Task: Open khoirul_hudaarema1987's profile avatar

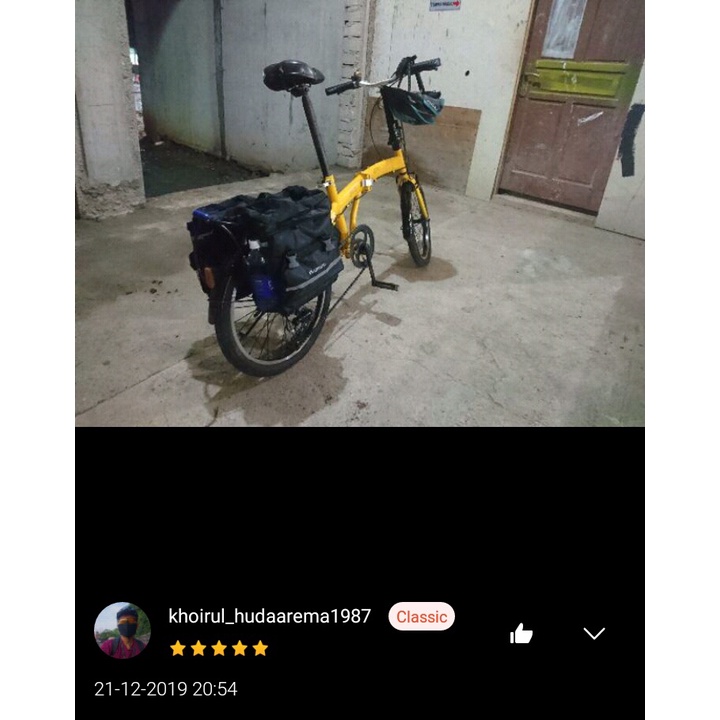Action: tap(122, 630)
